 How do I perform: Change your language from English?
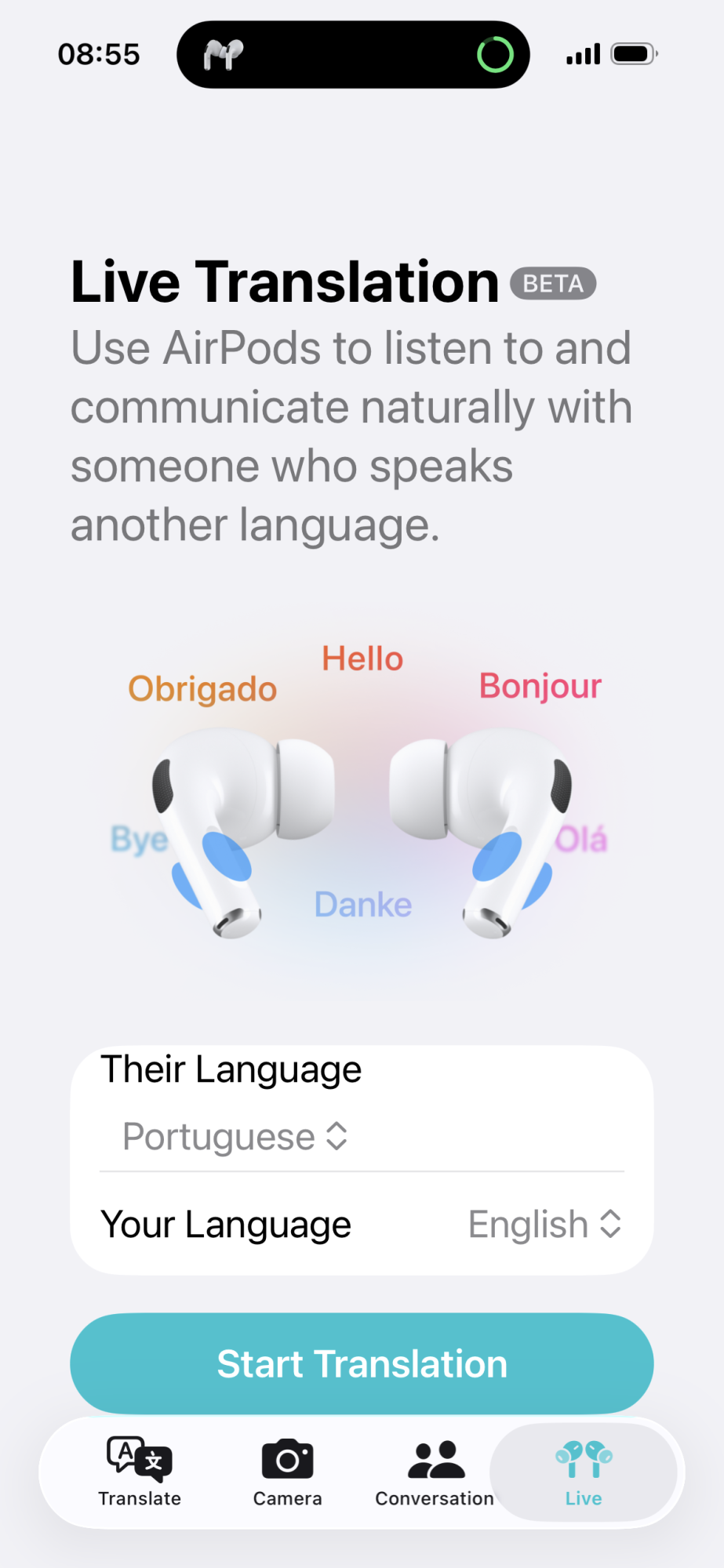click(544, 1224)
